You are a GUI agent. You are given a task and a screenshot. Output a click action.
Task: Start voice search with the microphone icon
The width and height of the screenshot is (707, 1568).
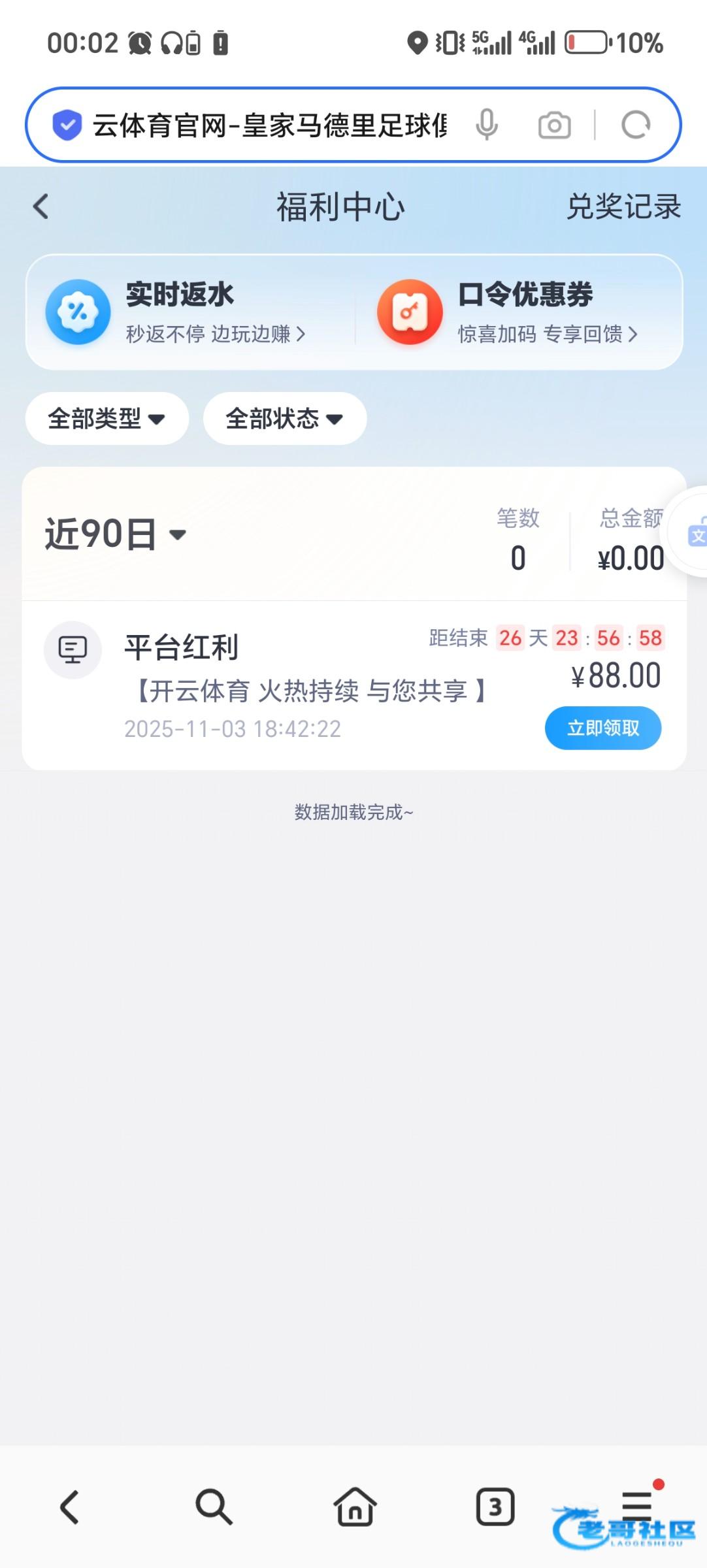(x=487, y=125)
